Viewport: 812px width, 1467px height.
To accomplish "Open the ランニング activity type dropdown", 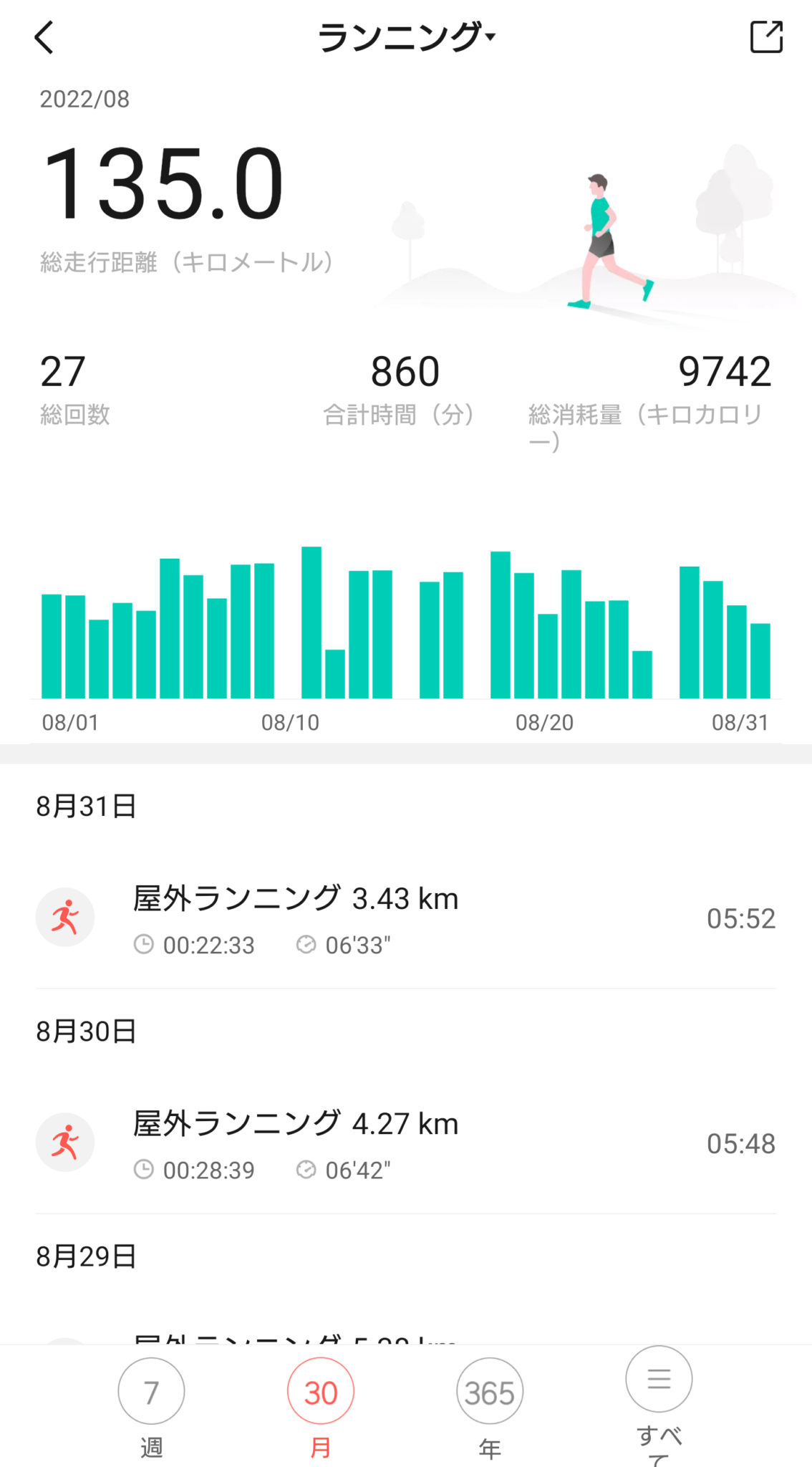I will 406,37.
